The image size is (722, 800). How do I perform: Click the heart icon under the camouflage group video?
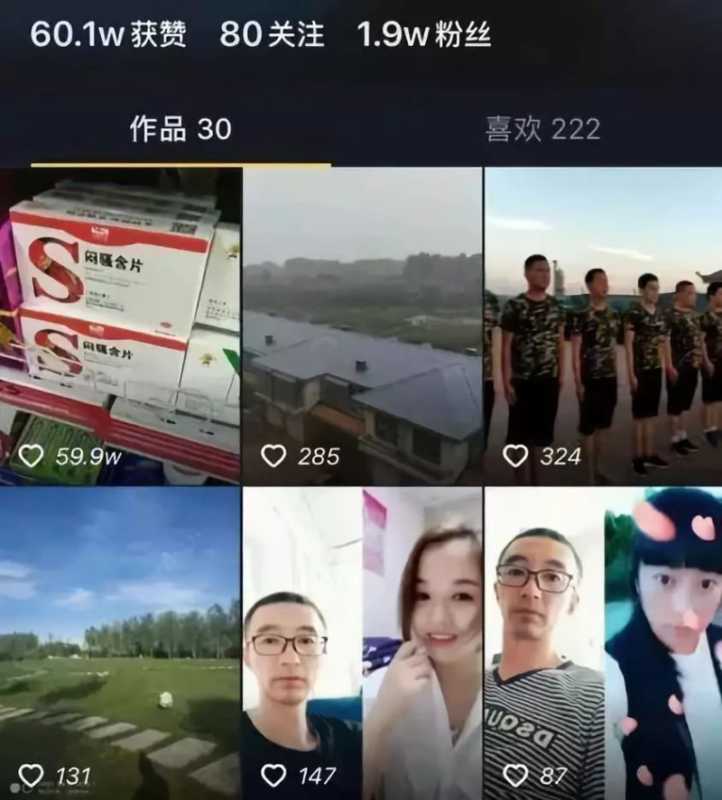[x=516, y=454]
